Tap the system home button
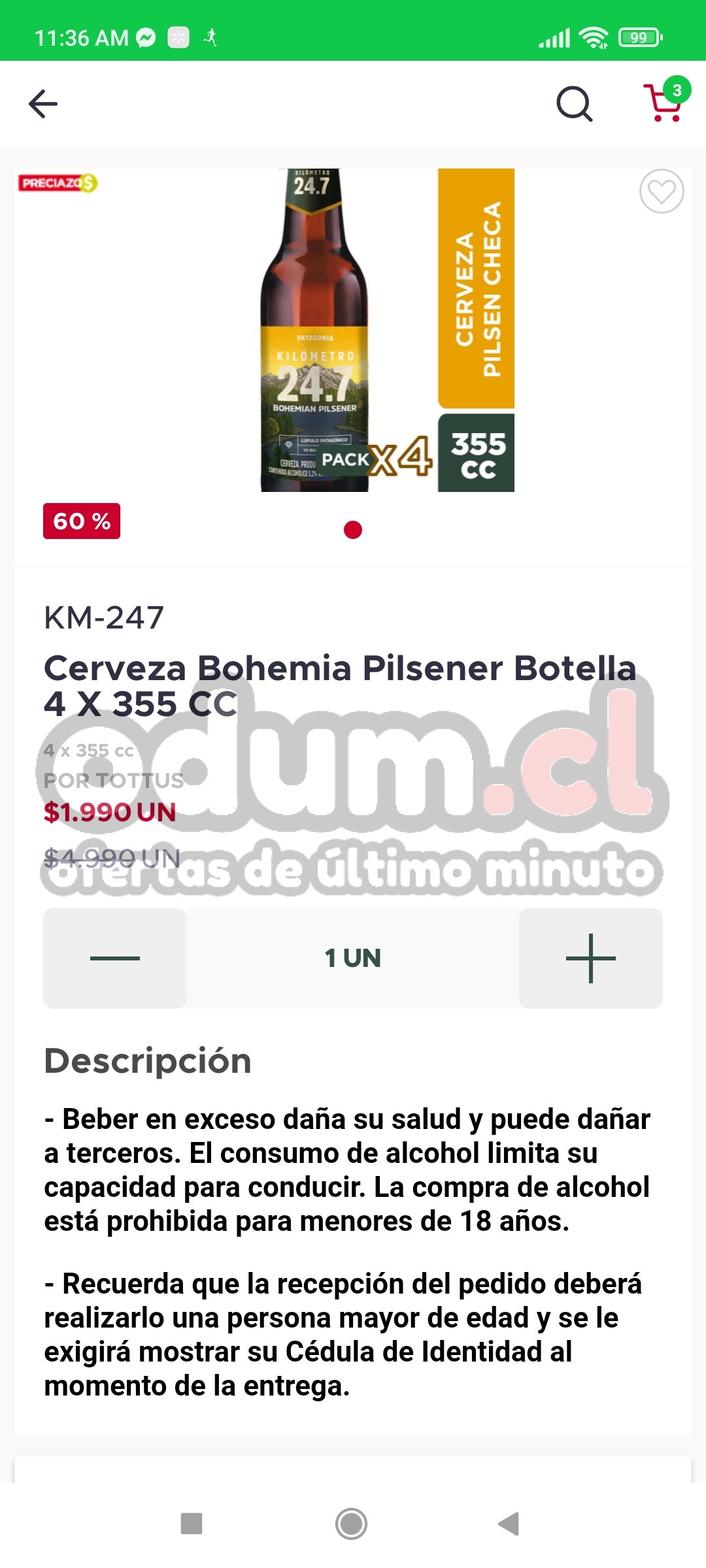This screenshot has width=706, height=1568. [352, 1524]
